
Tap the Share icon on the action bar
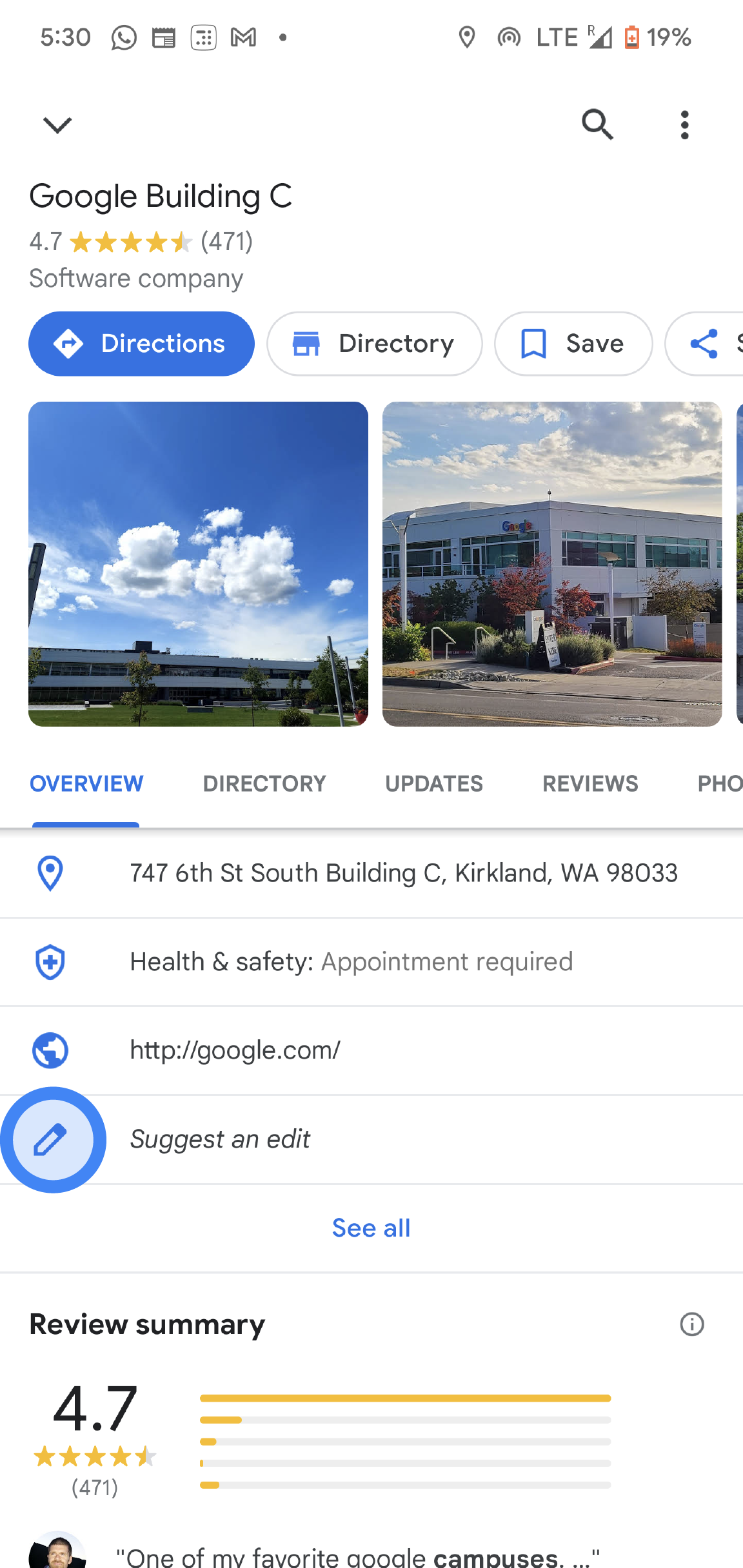(703, 344)
